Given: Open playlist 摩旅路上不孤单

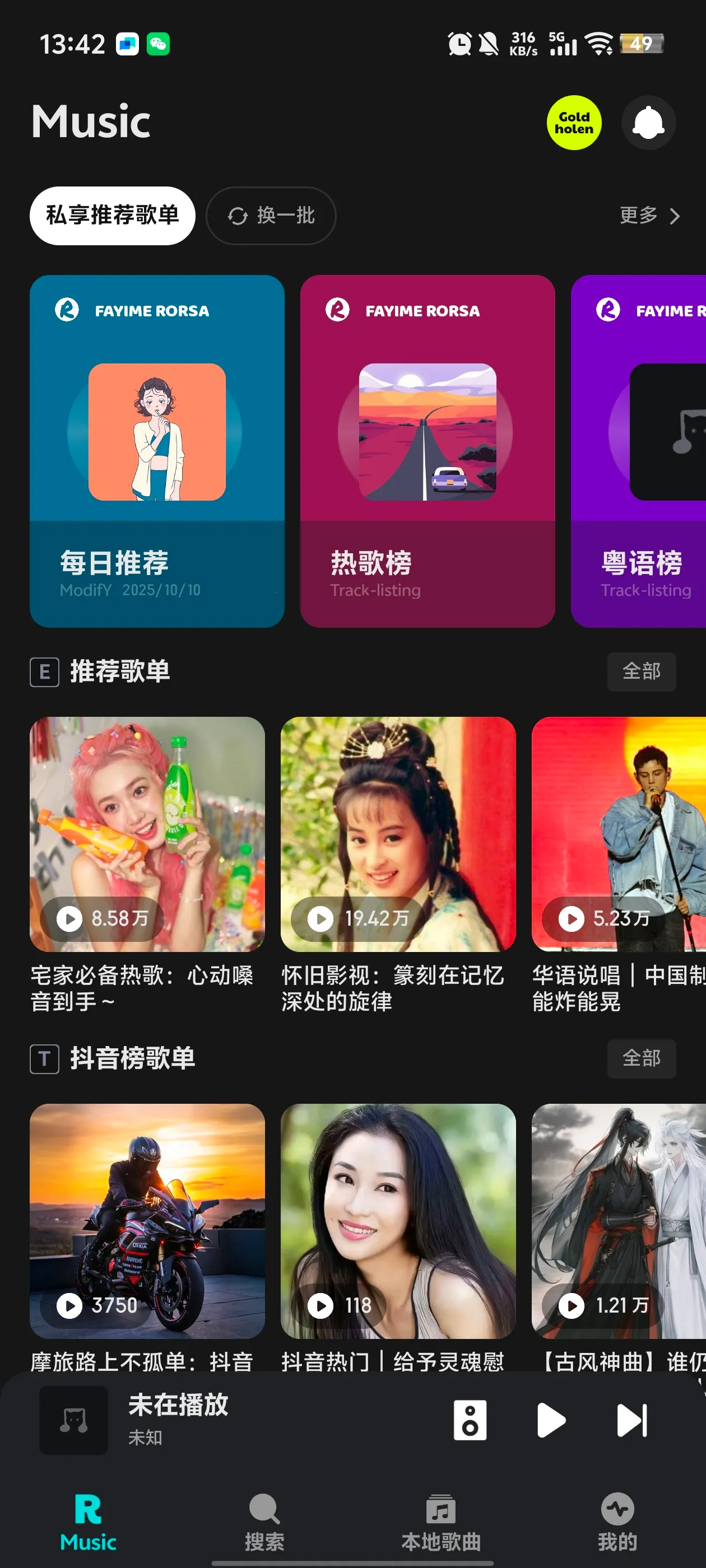Looking at the screenshot, I should click(x=147, y=1220).
